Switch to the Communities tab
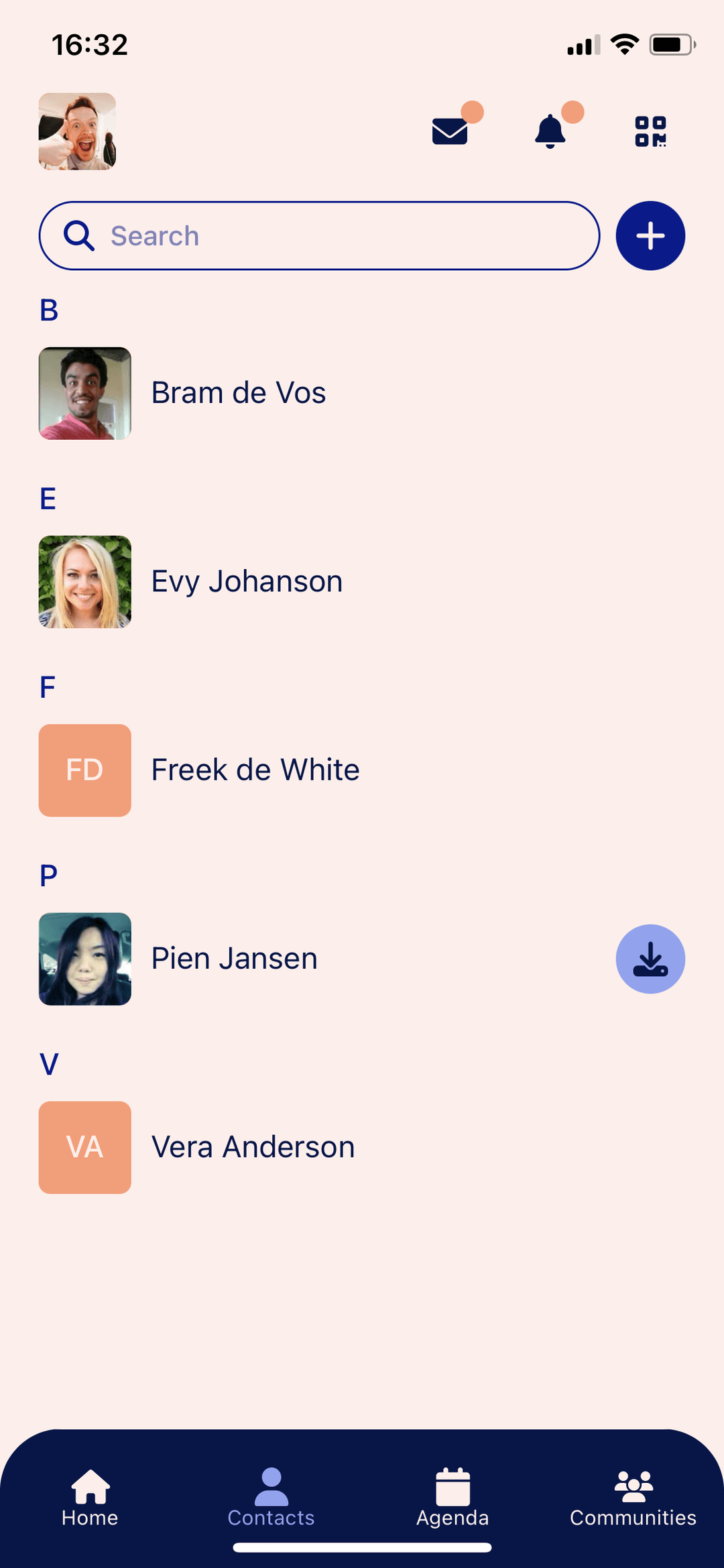The height and width of the screenshot is (1568, 724). click(x=633, y=1498)
